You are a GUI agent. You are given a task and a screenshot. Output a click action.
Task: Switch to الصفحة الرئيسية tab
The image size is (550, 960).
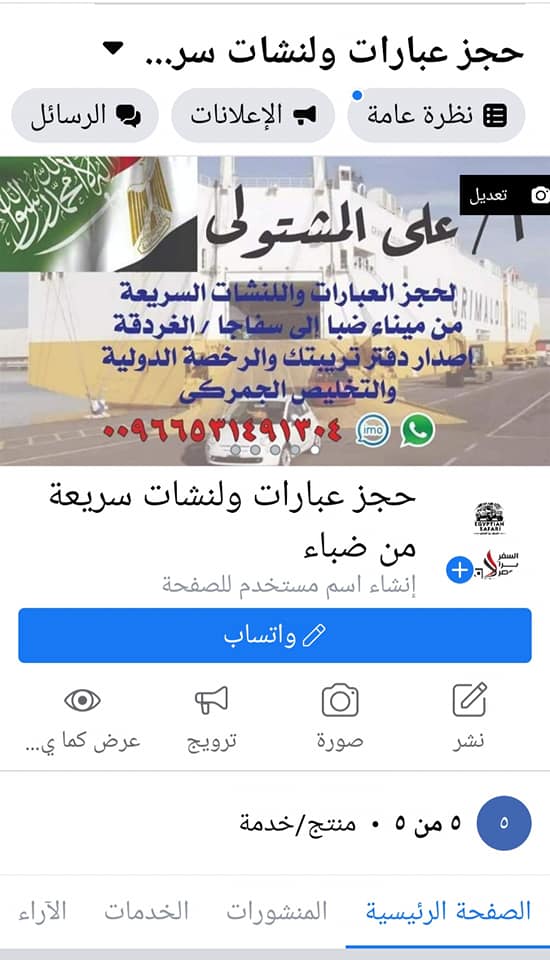click(448, 912)
